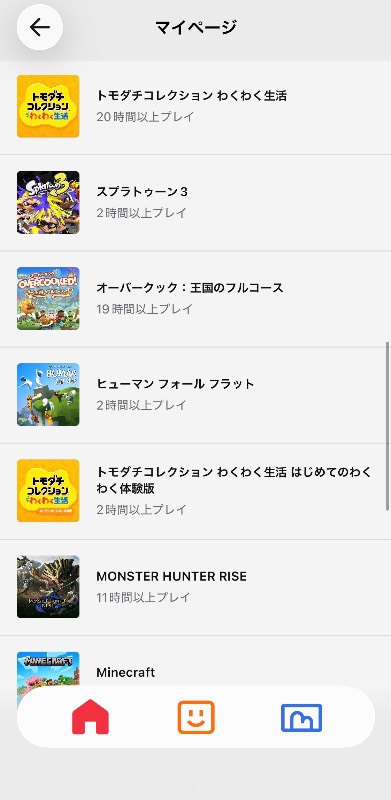Select オーバークック：王国のフルコース
Image resolution: width=391 pixels, height=800 pixels.
point(196,298)
